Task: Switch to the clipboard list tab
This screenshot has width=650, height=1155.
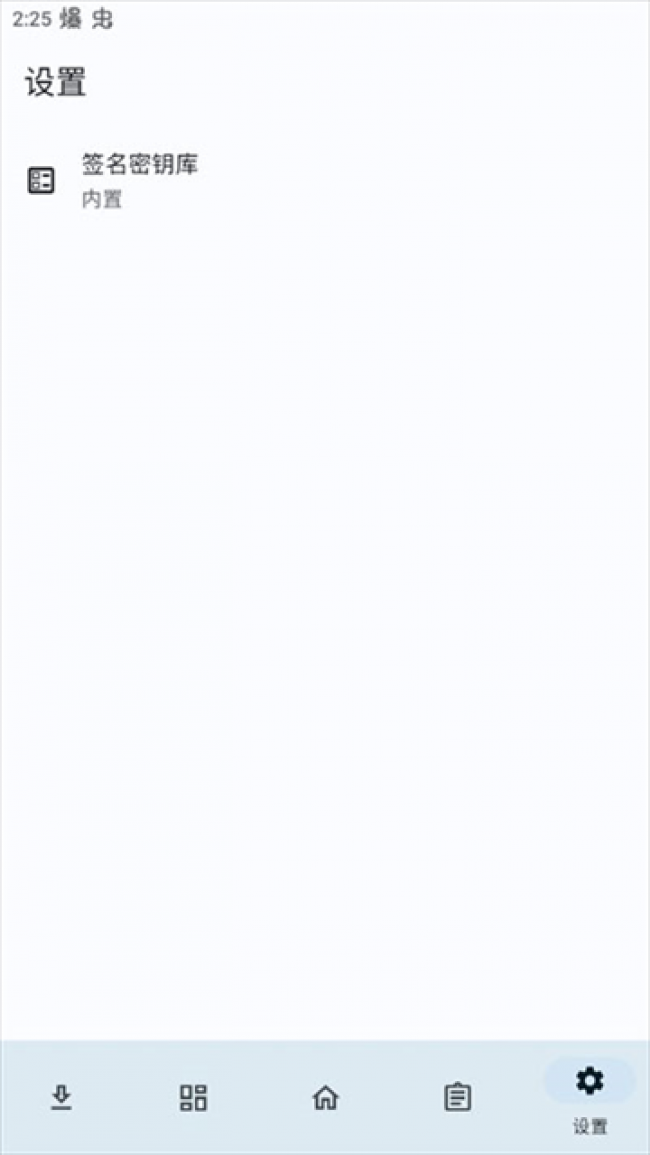Action: tap(457, 1098)
